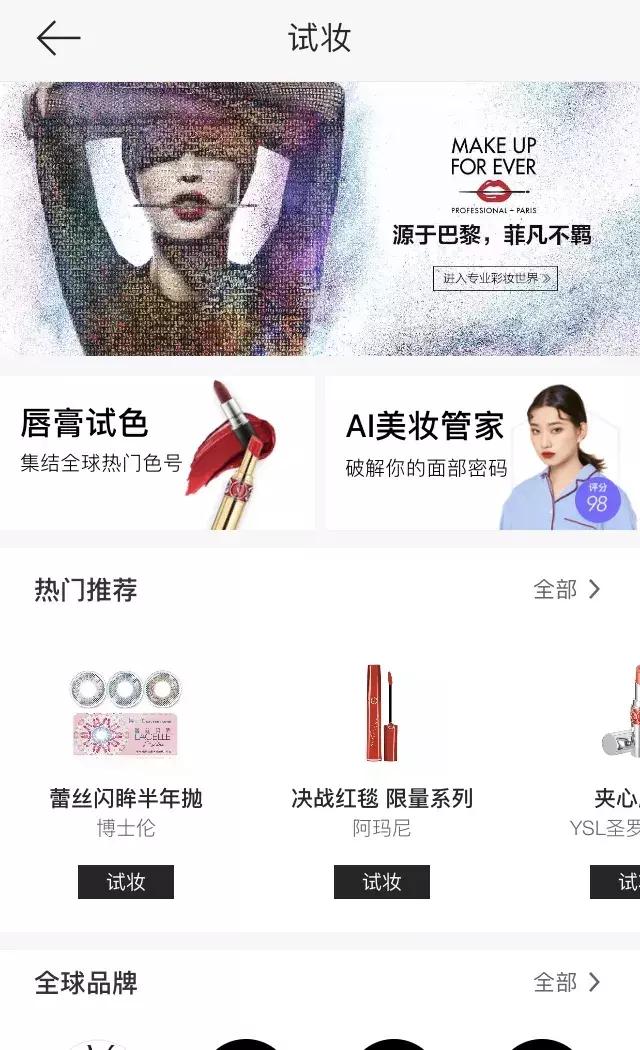Viewport: 640px width, 1050px height.
Task: Open 蕾丝闪眸半年抛 product image
Action: click(x=126, y=713)
